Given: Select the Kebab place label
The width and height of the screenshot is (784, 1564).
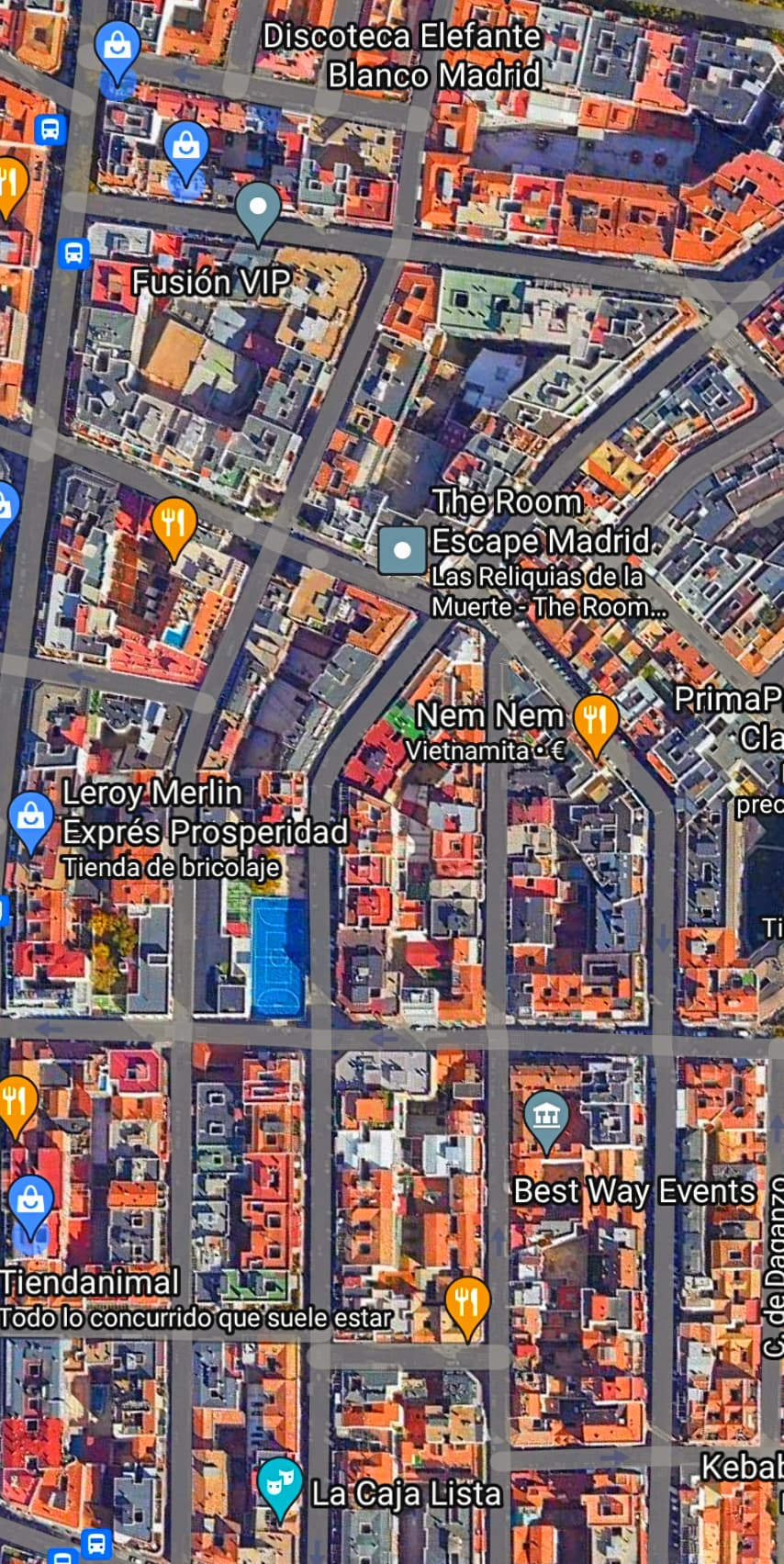Looking at the screenshot, I should pos(742,1467).
